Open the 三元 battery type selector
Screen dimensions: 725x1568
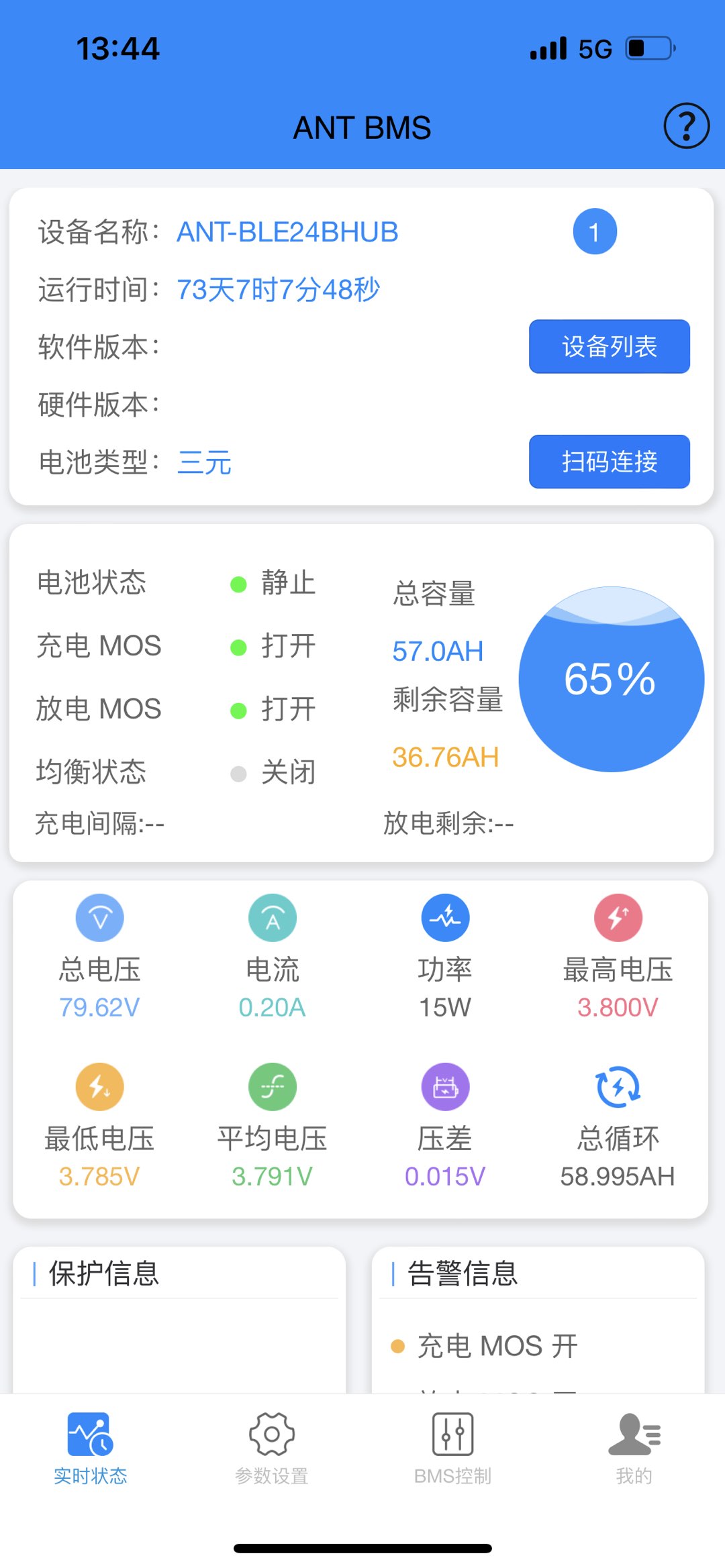click(x=205, y=462)
